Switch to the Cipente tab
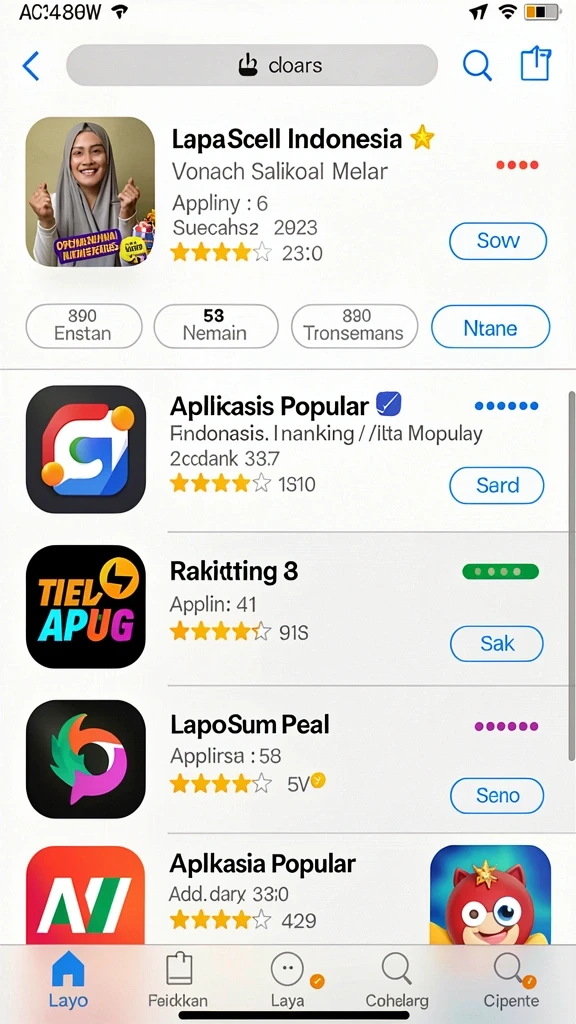Image resolution: width=576 pixels, height=1024 pixels. point(511,981)
